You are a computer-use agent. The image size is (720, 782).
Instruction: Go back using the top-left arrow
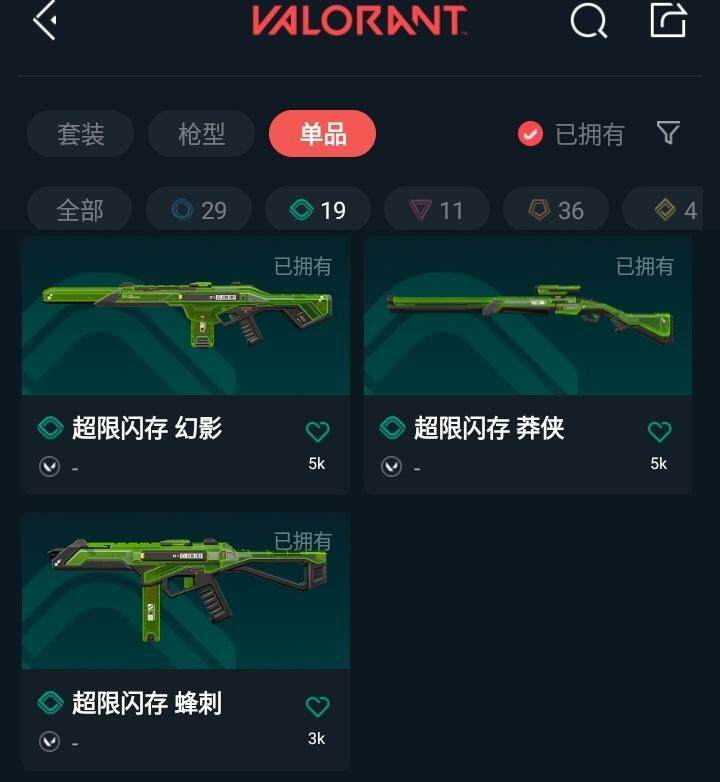coord(44,20)
